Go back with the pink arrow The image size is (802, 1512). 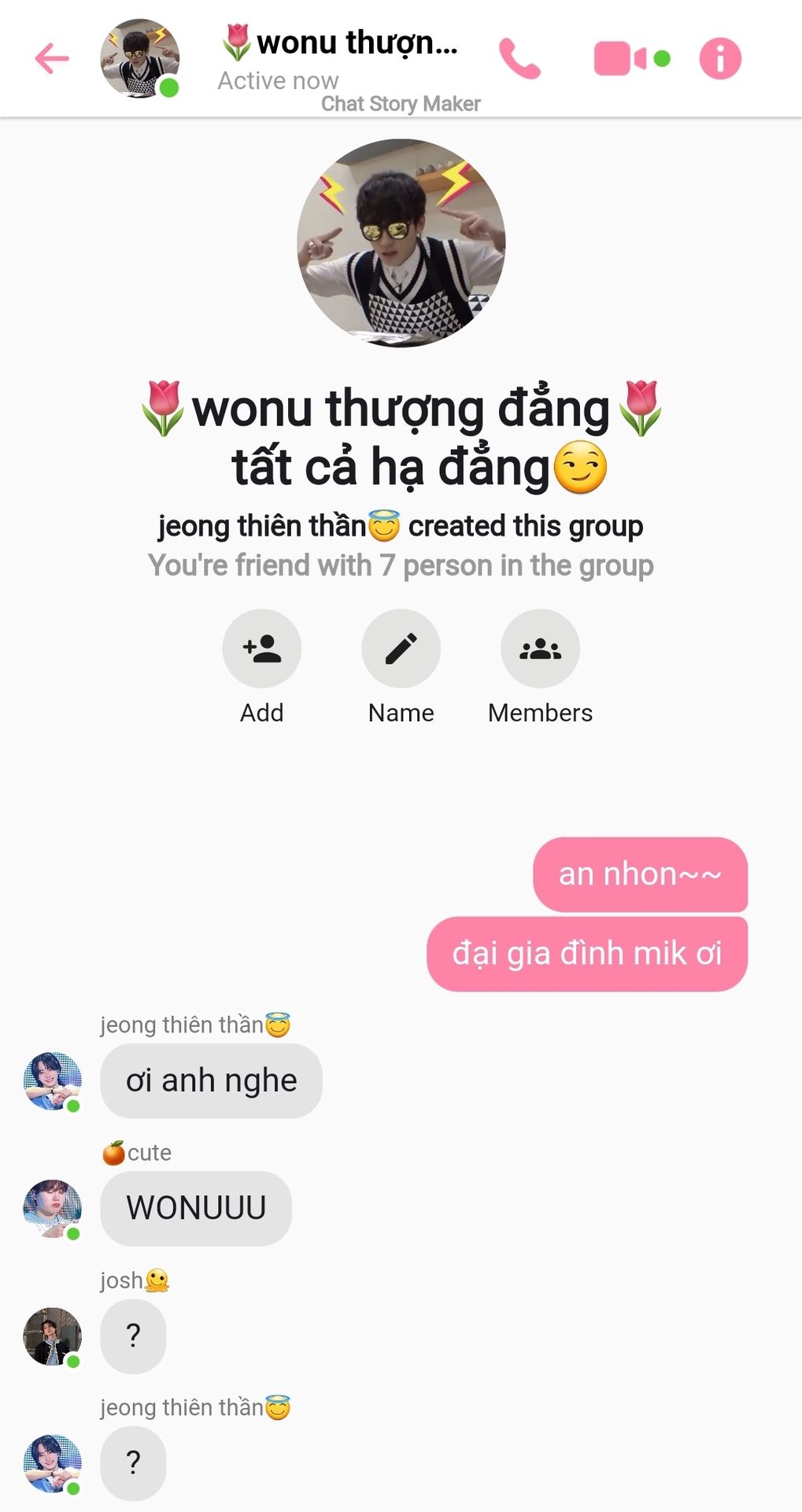tap(52, 58)
